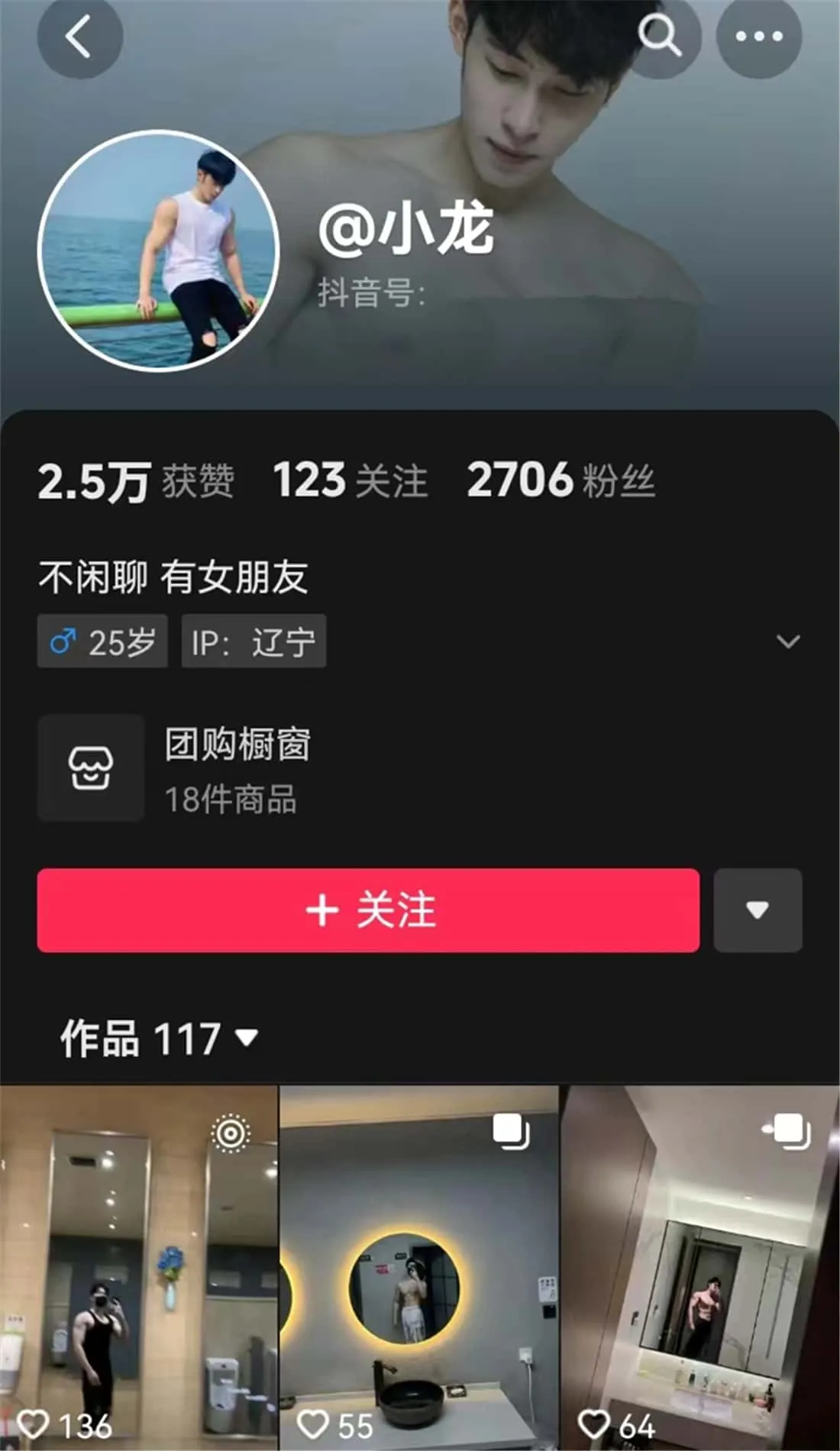Open the post with 55 likes
This screenshot has height=1451, width=840.
tap(418, 1268)
